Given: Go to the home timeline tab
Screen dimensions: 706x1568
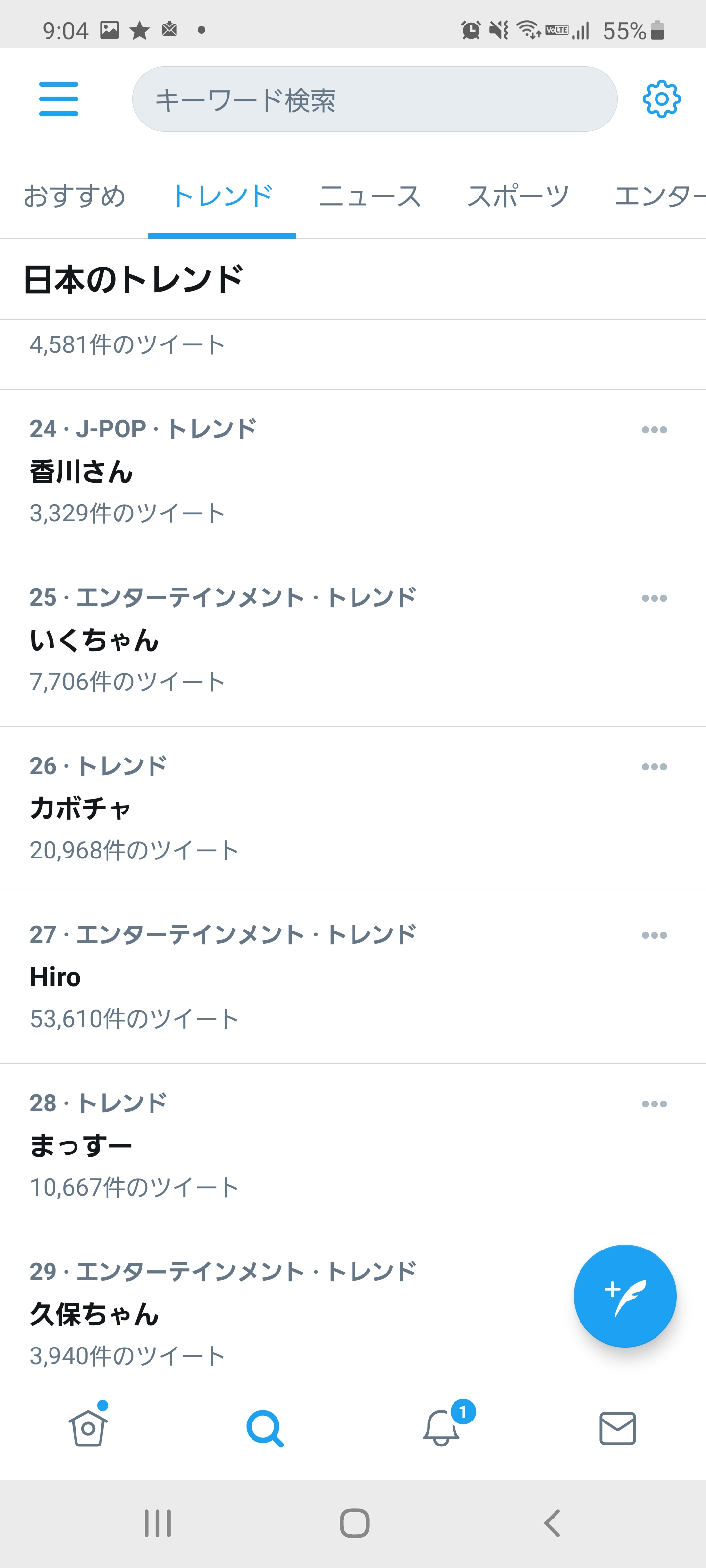Looking at the screenshot, I should tap(88, 1428).
